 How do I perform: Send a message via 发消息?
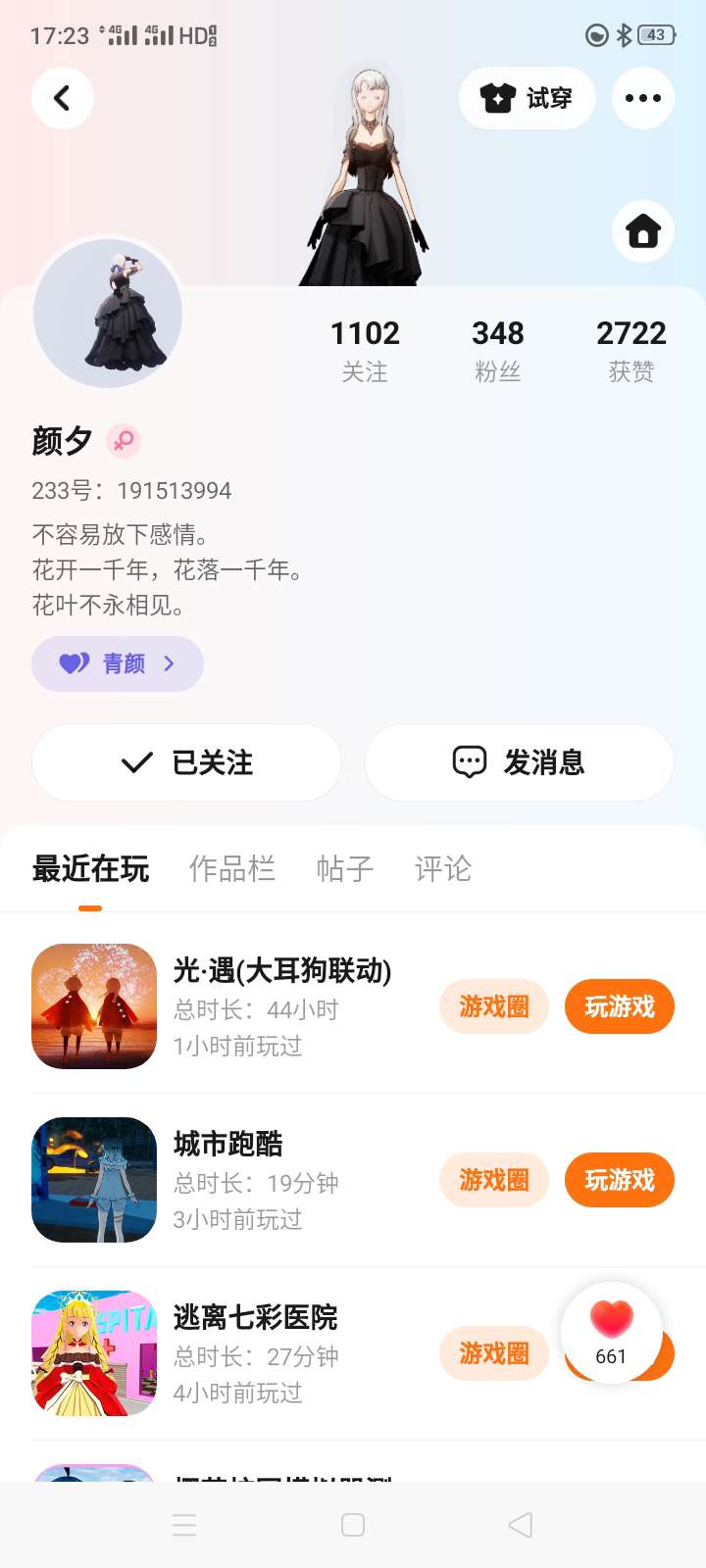(x=519, y=762)
